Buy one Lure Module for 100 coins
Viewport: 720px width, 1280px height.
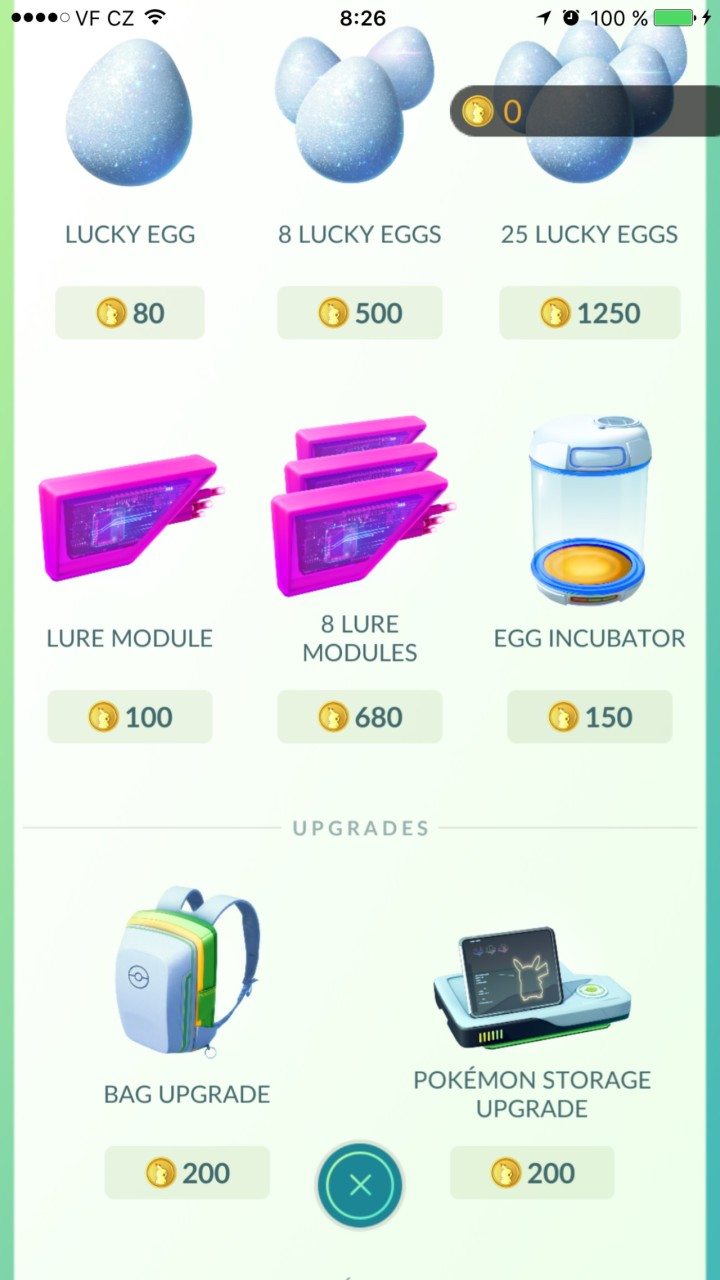click(x=130, y=716)
